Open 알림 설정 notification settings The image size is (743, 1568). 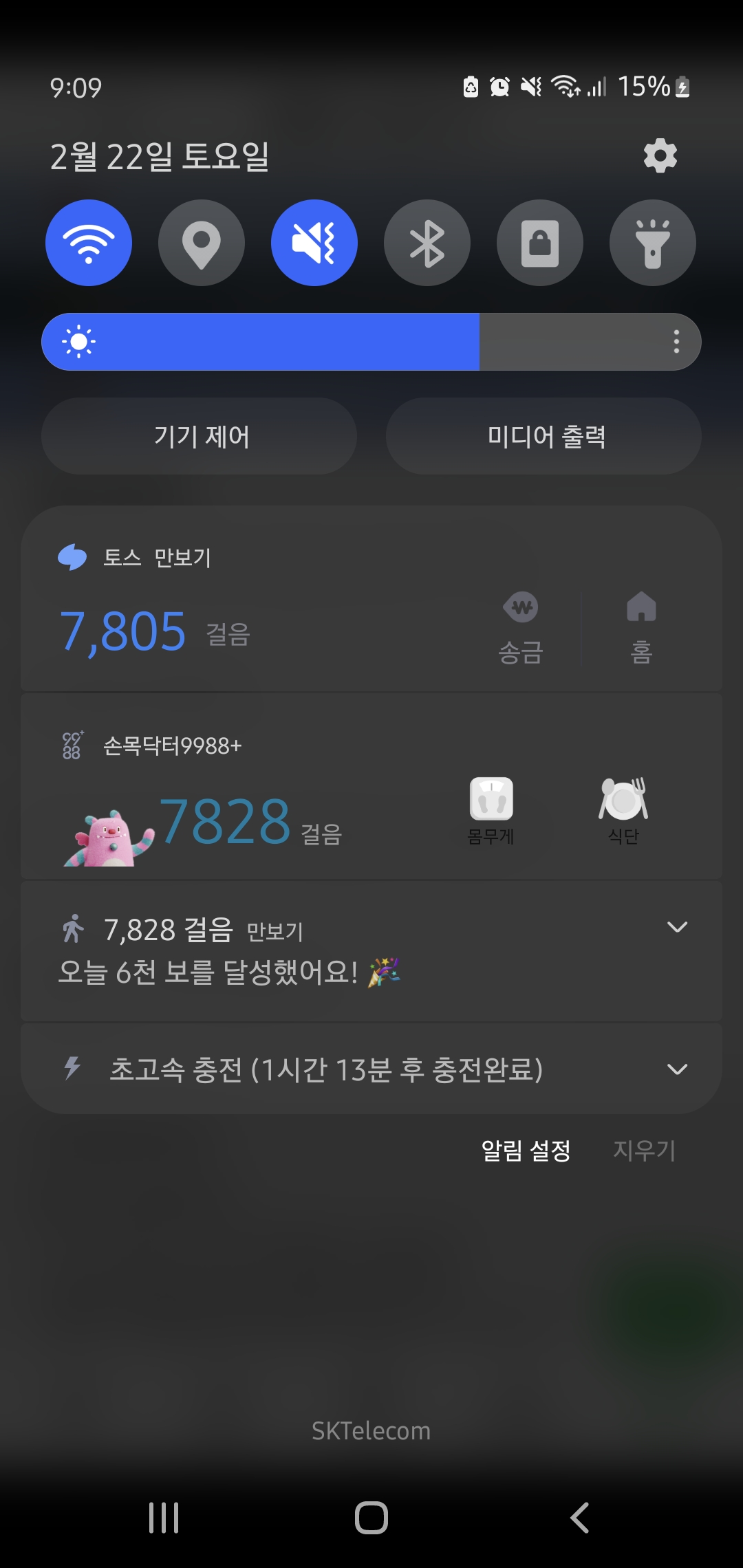(526, 1150)
